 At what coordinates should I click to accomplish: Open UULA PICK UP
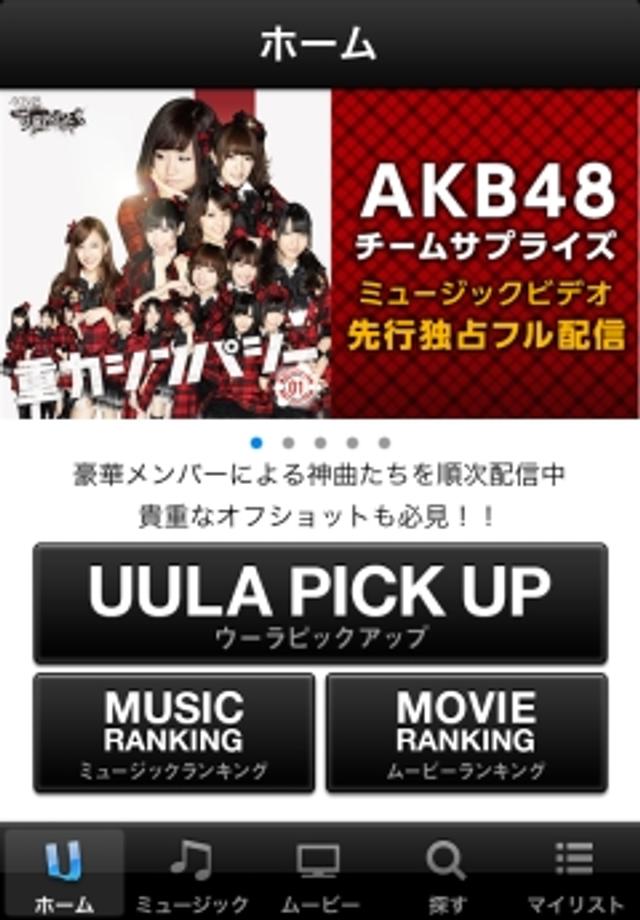pyautogui.click(x=320, y=603)
